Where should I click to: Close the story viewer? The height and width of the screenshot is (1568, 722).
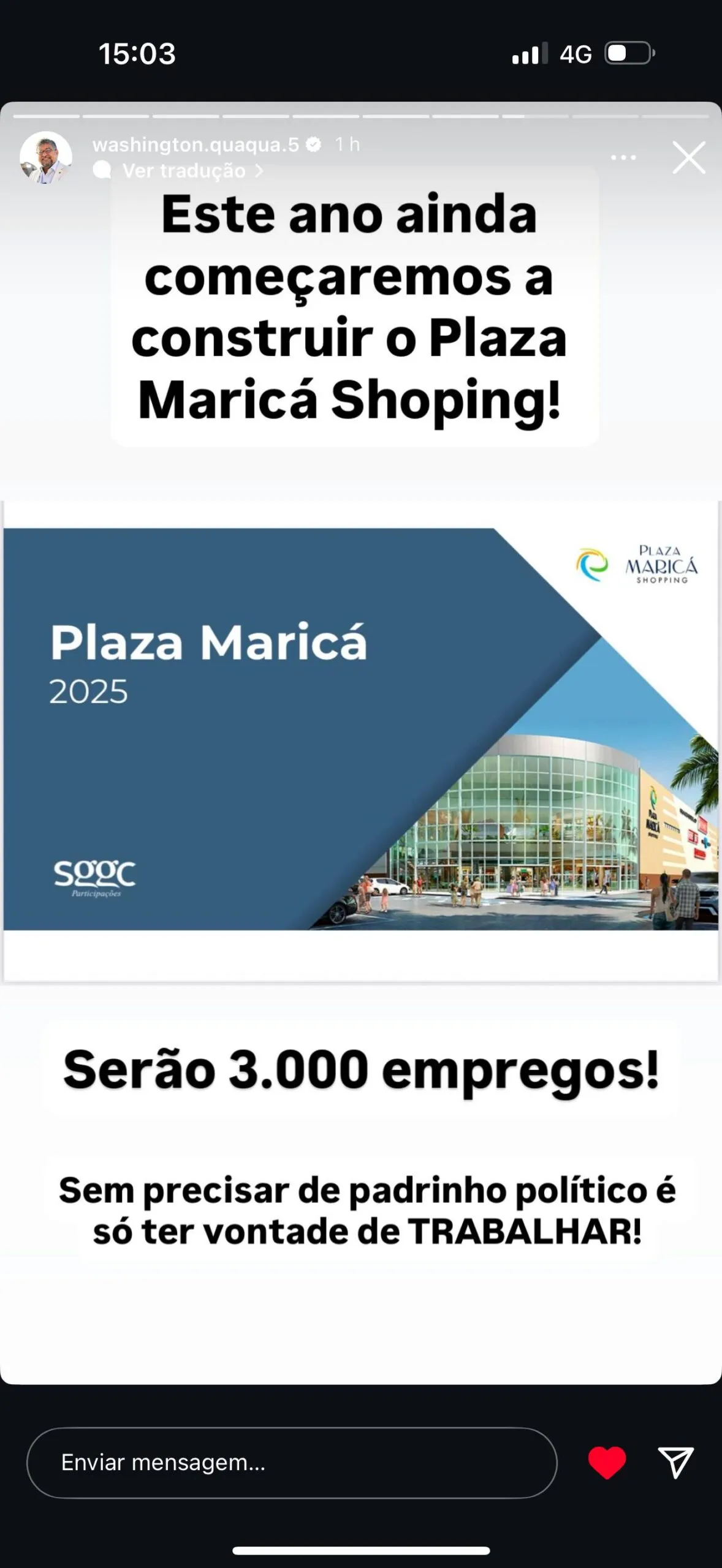[x=689, y=157]
